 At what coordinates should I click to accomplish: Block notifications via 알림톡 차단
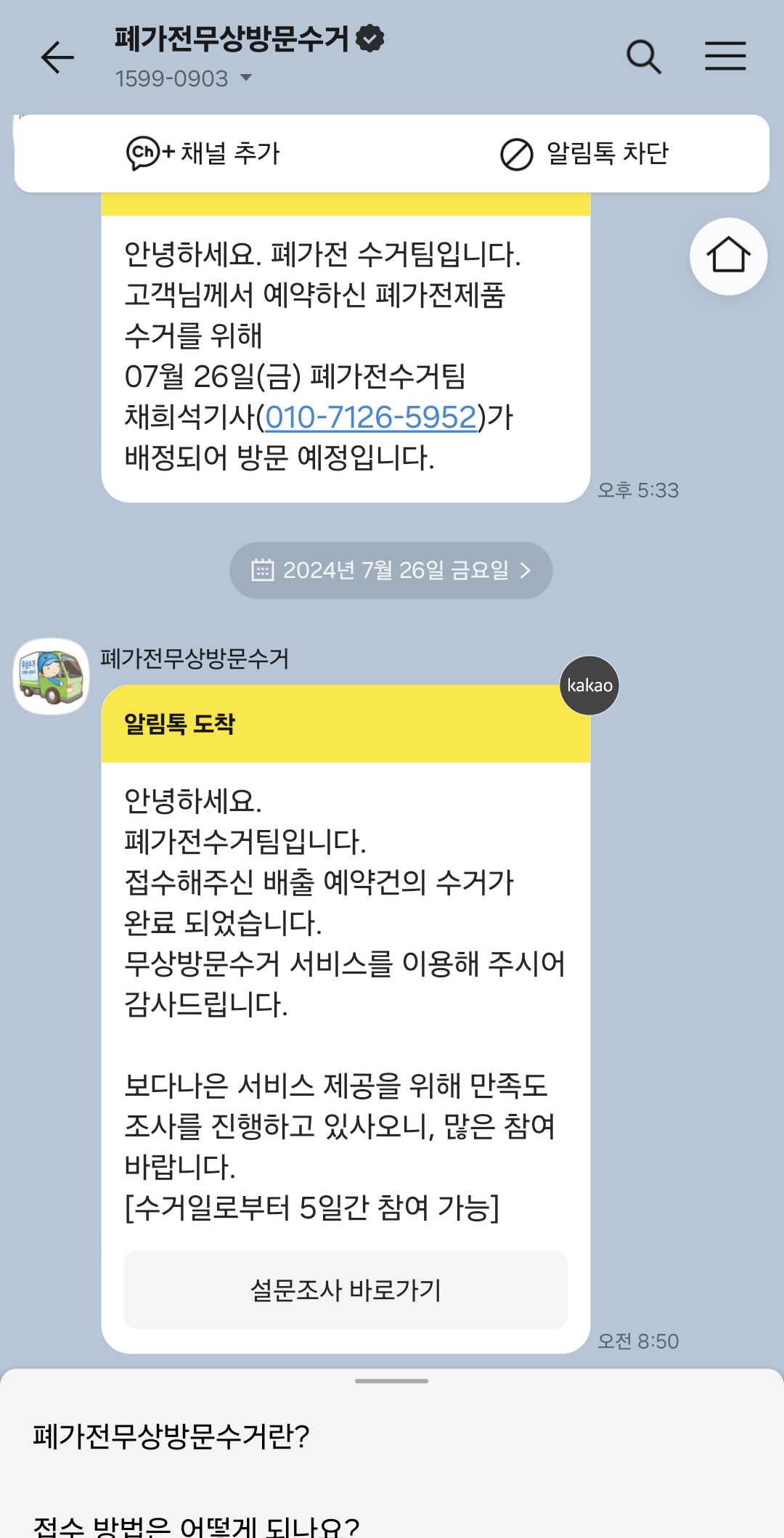584,153
